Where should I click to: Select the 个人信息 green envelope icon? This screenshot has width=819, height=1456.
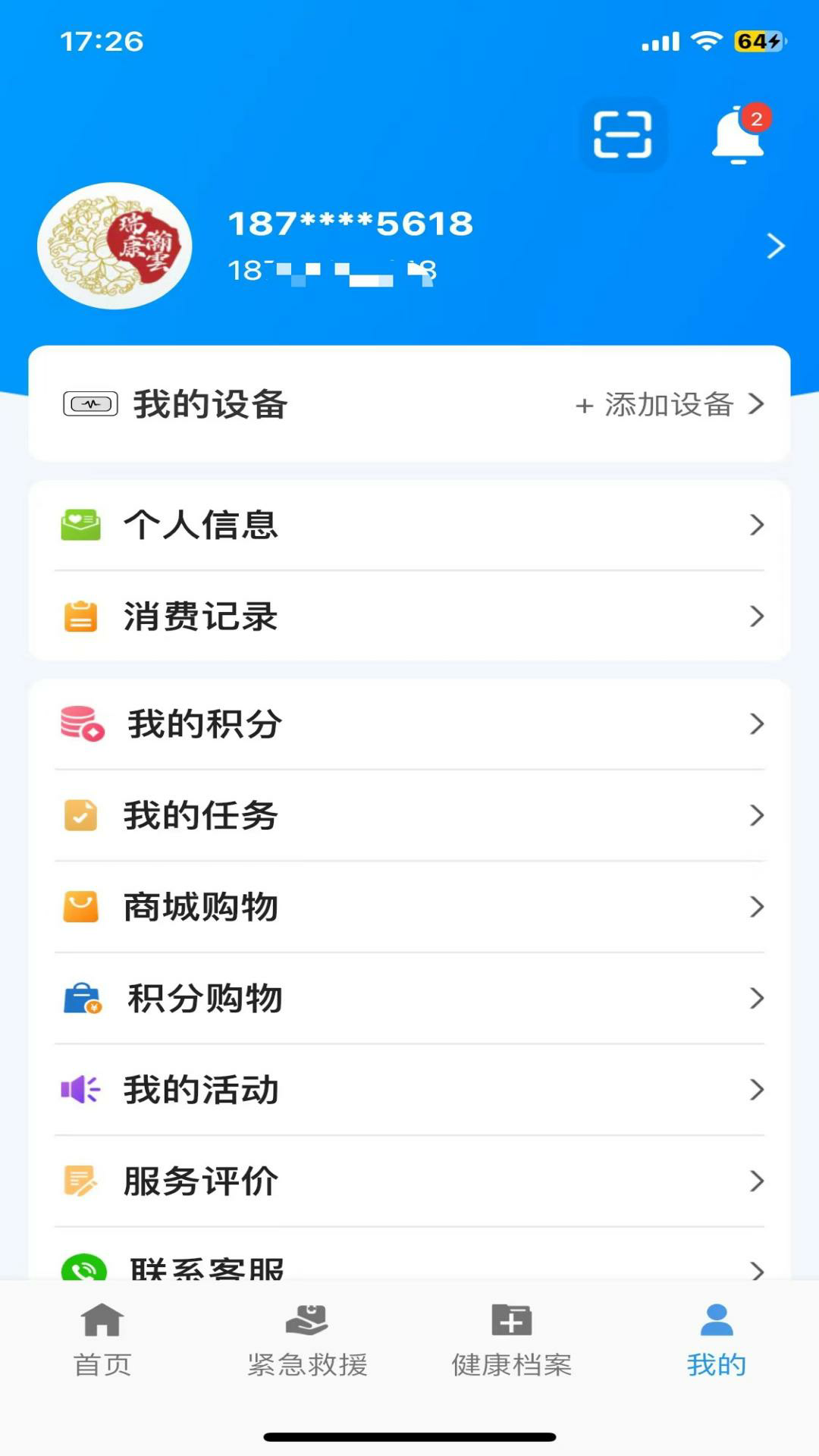(80, 526)
